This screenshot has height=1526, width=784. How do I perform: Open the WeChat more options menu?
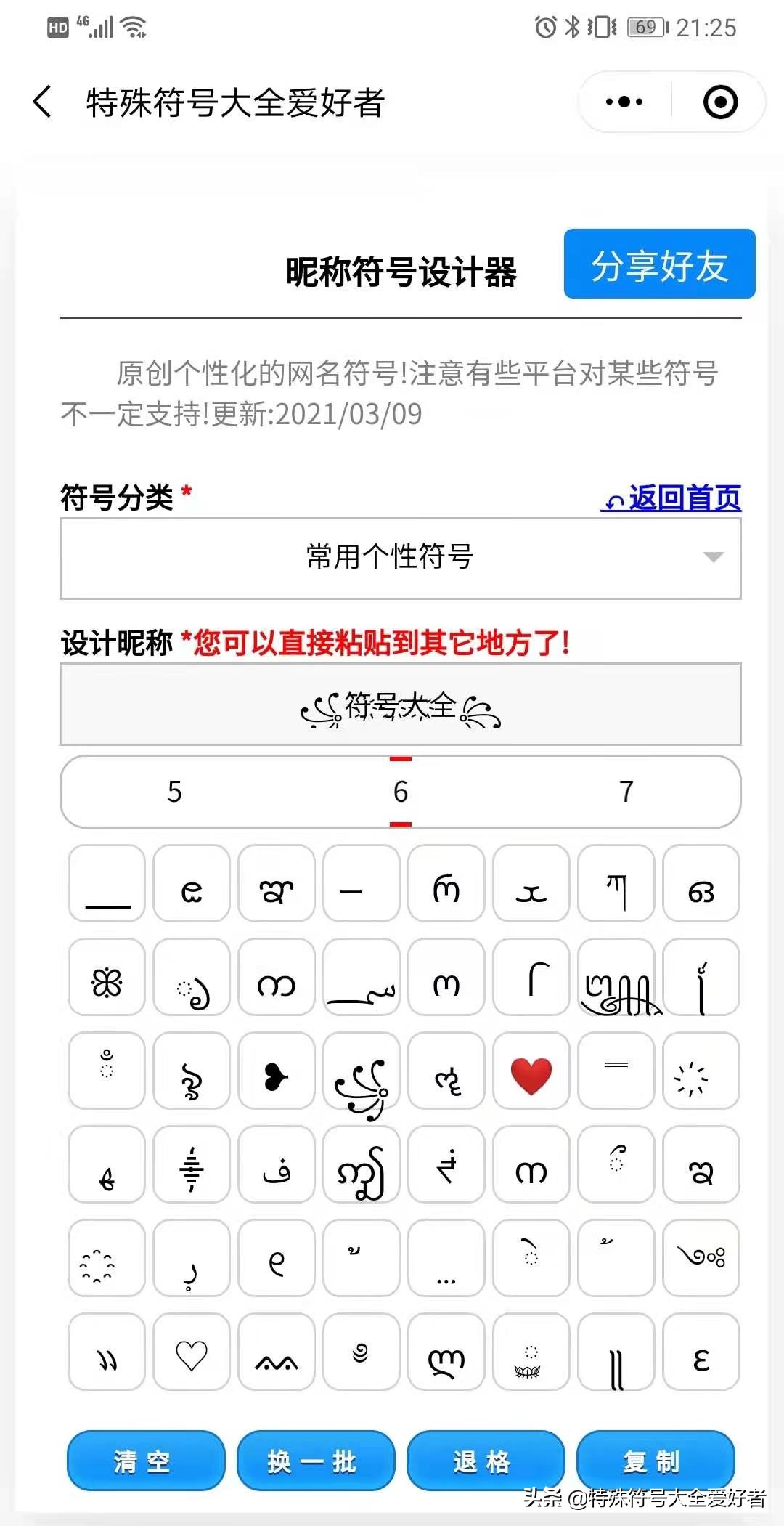(623, 102)
